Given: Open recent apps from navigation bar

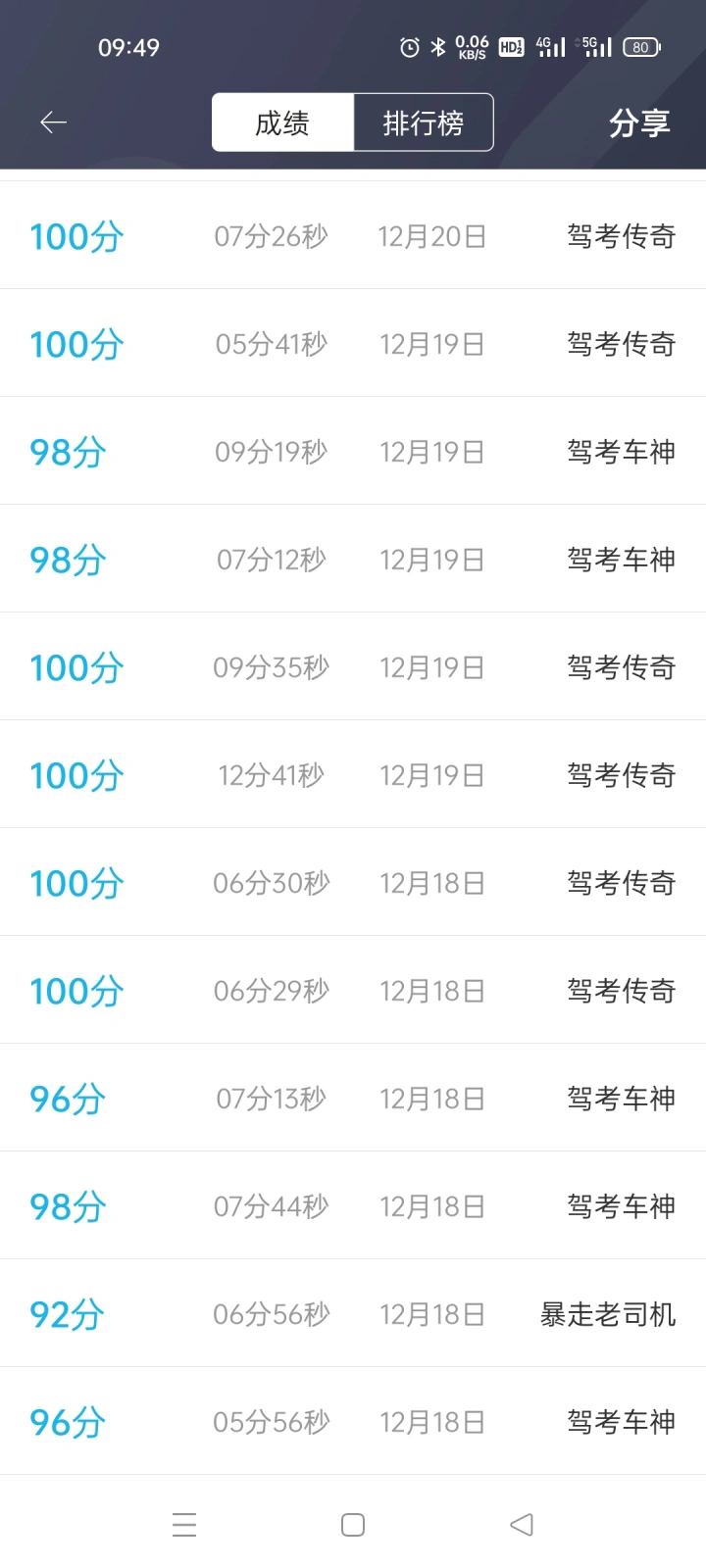Looking at the screenshot, I should [x=184, y=1525].
